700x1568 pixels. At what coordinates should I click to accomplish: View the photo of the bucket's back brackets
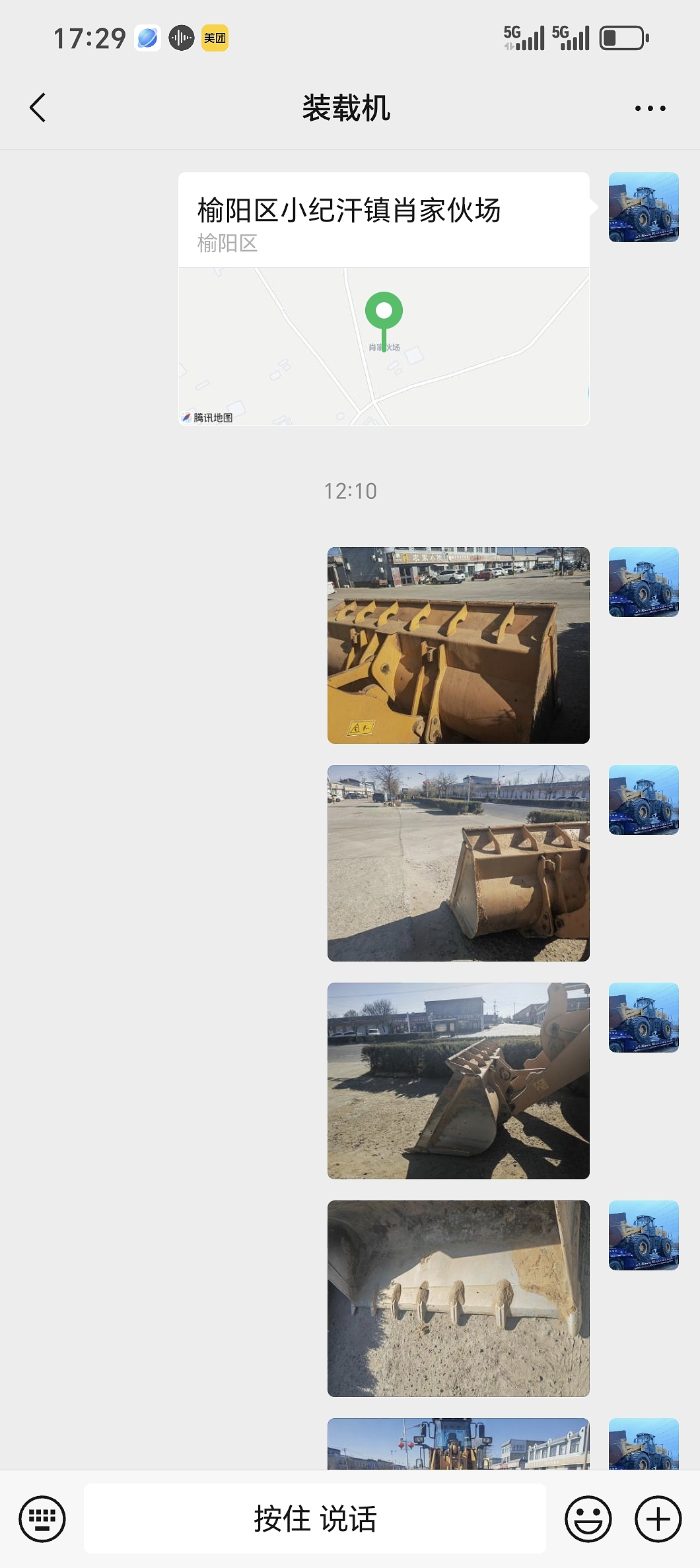coord(458,645)
